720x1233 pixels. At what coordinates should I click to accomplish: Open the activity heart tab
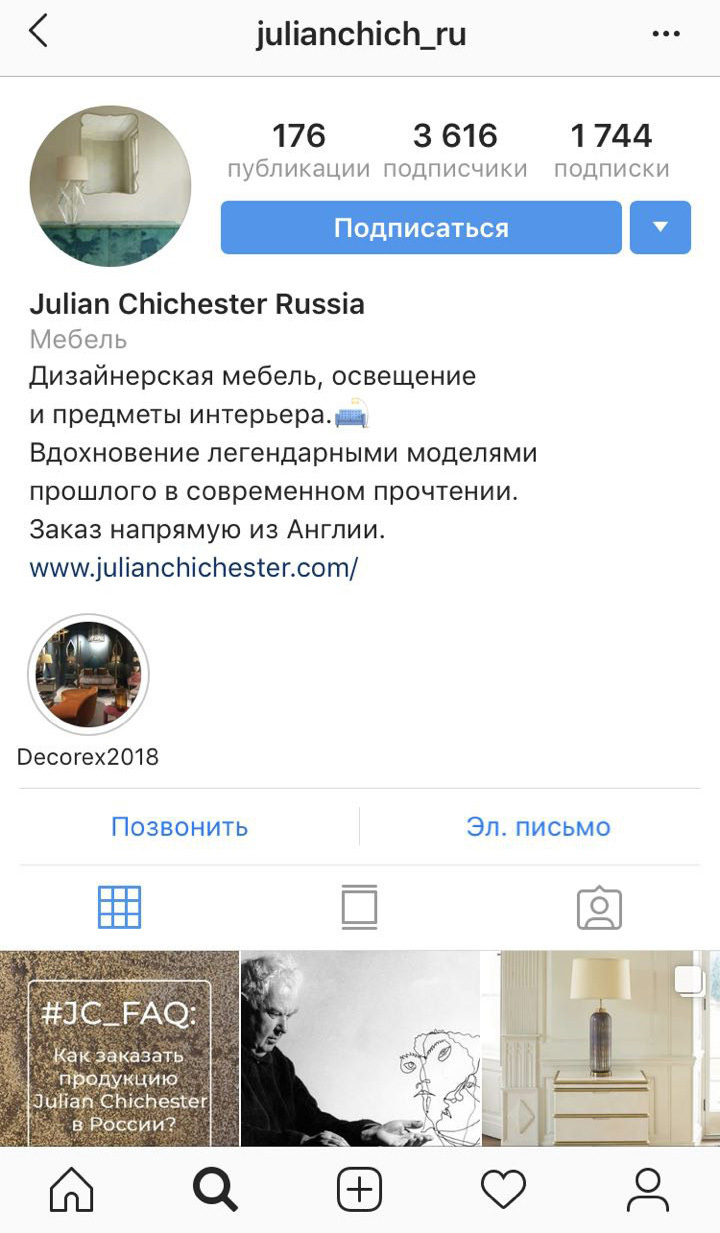(x=503, y=1190)
